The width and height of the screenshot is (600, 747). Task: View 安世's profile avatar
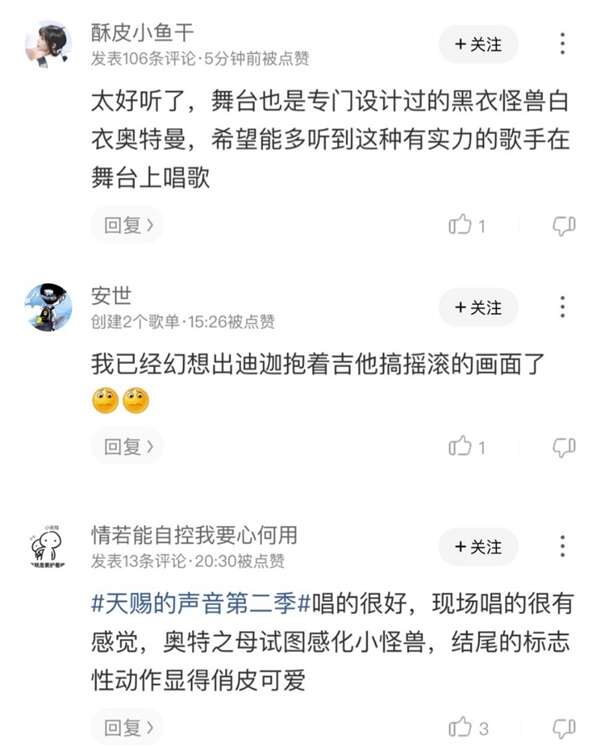(48, 307)
